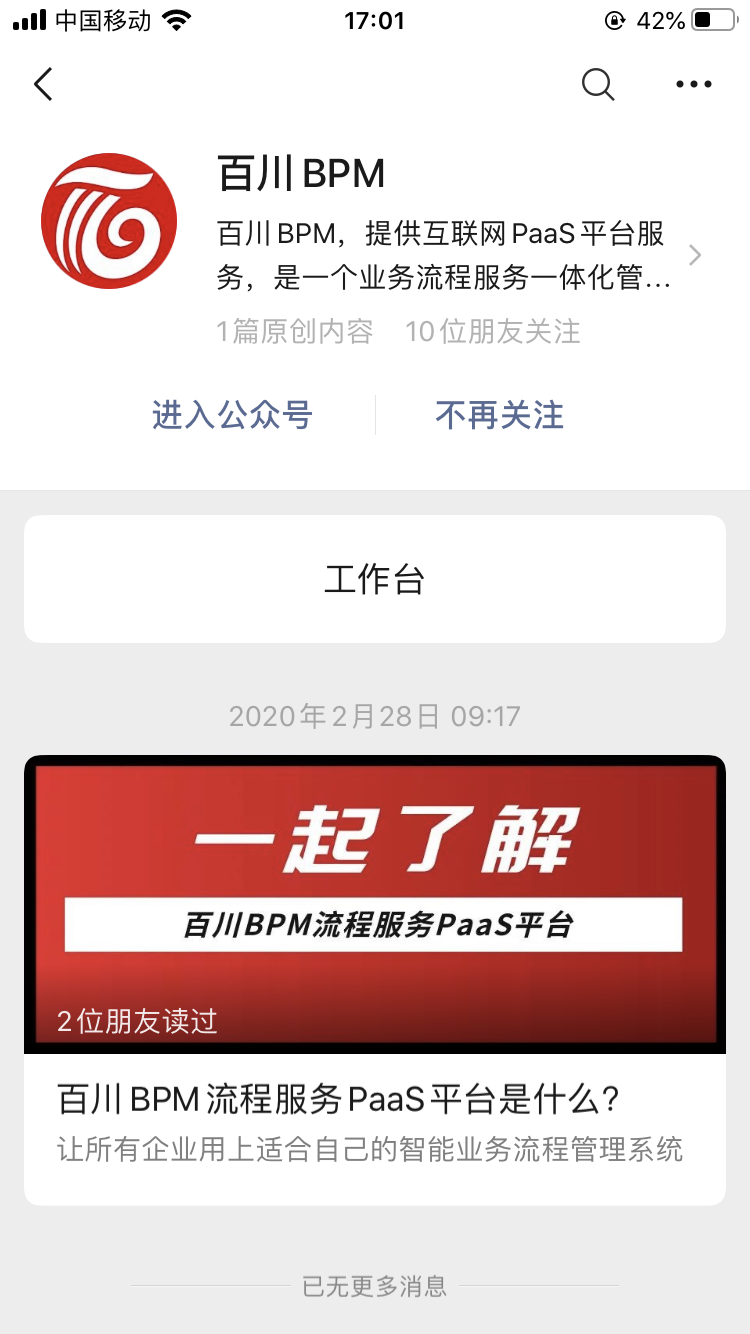The width and height of the screenshot is (750, 1334).
Task: Open the three-dot overflow menu
Action: pos(694,85)
